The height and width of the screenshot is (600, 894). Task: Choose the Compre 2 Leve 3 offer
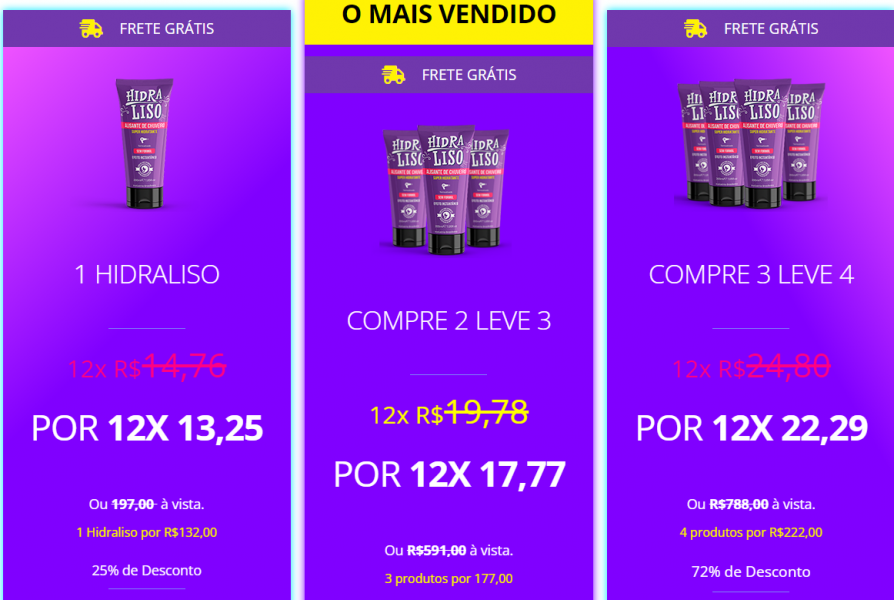tap(449, 321)
